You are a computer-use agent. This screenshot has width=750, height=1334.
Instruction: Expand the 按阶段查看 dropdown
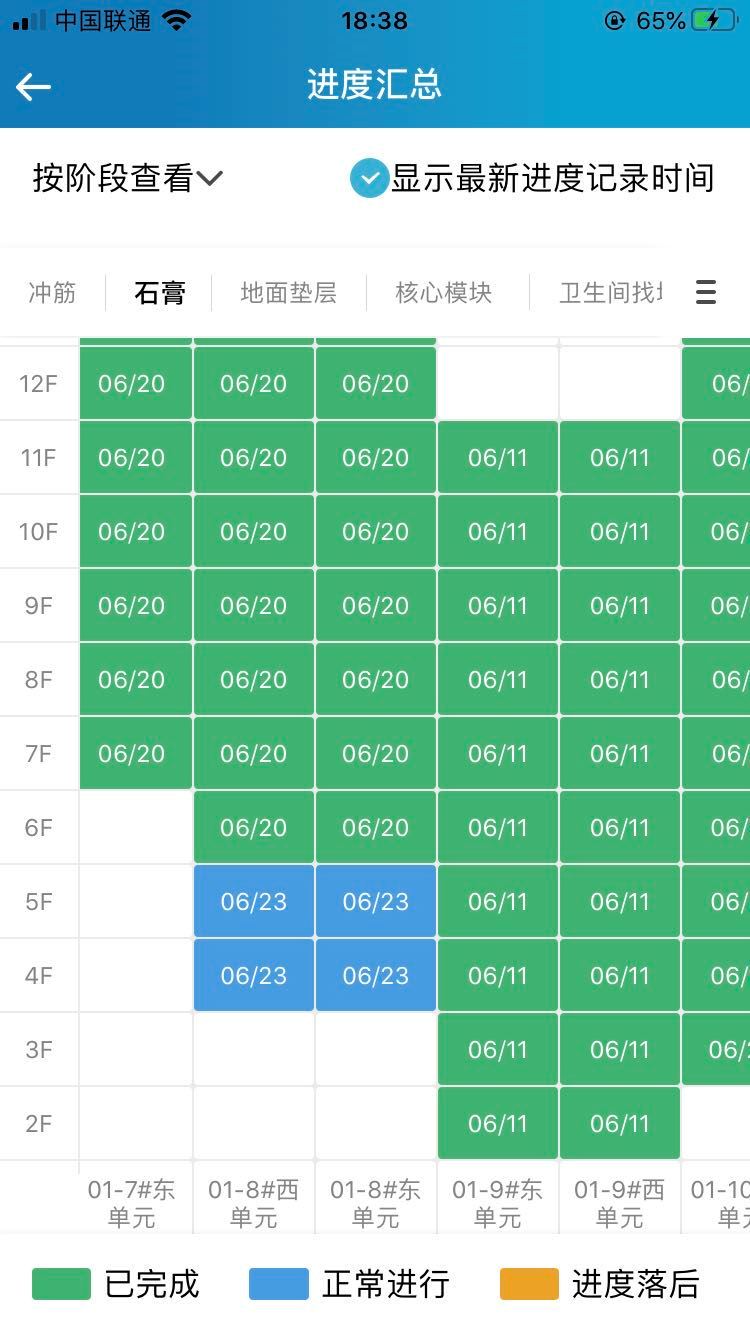click(x=127, y=179)
